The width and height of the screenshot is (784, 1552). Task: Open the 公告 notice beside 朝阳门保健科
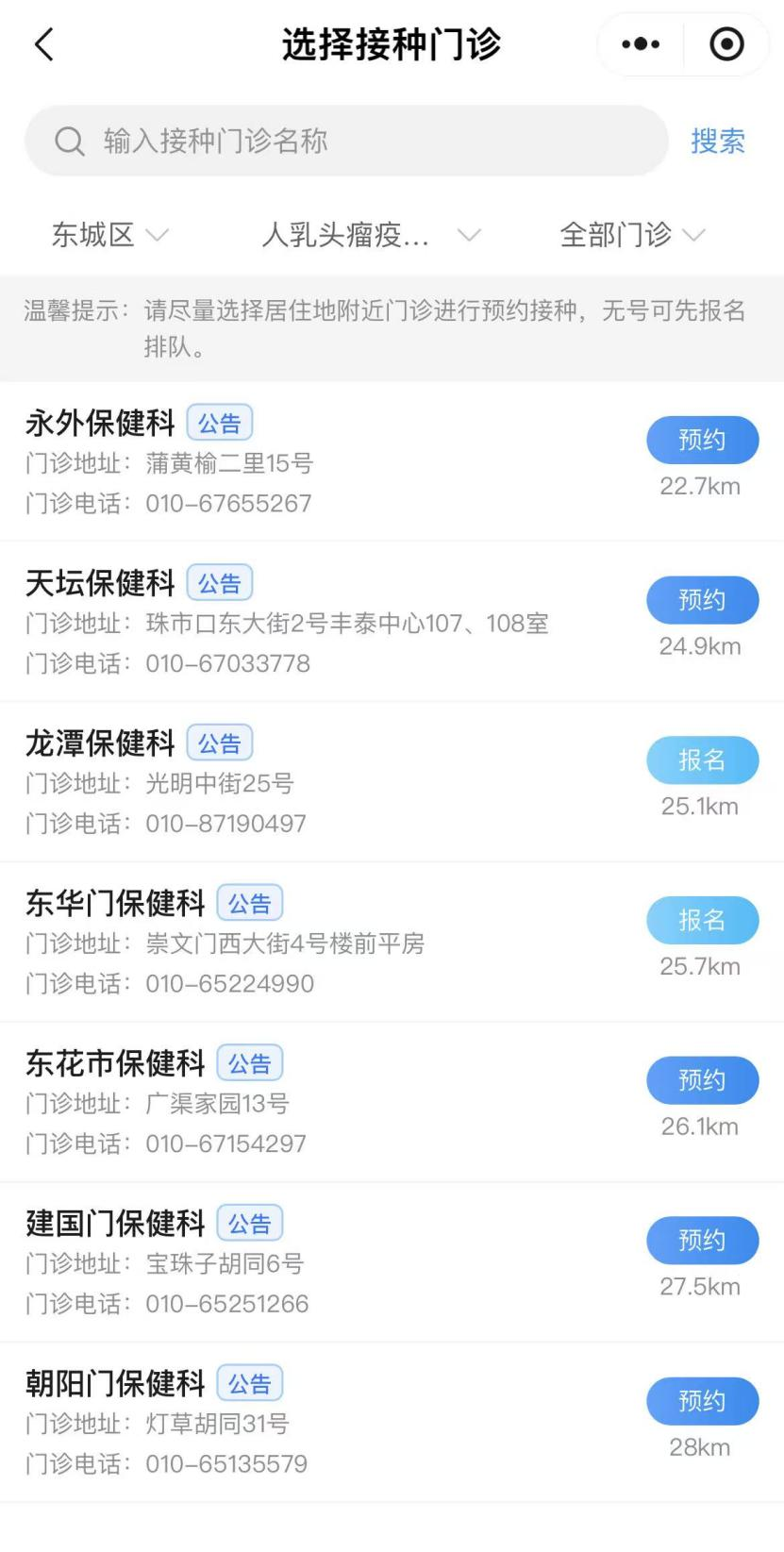coord(250,1383)
